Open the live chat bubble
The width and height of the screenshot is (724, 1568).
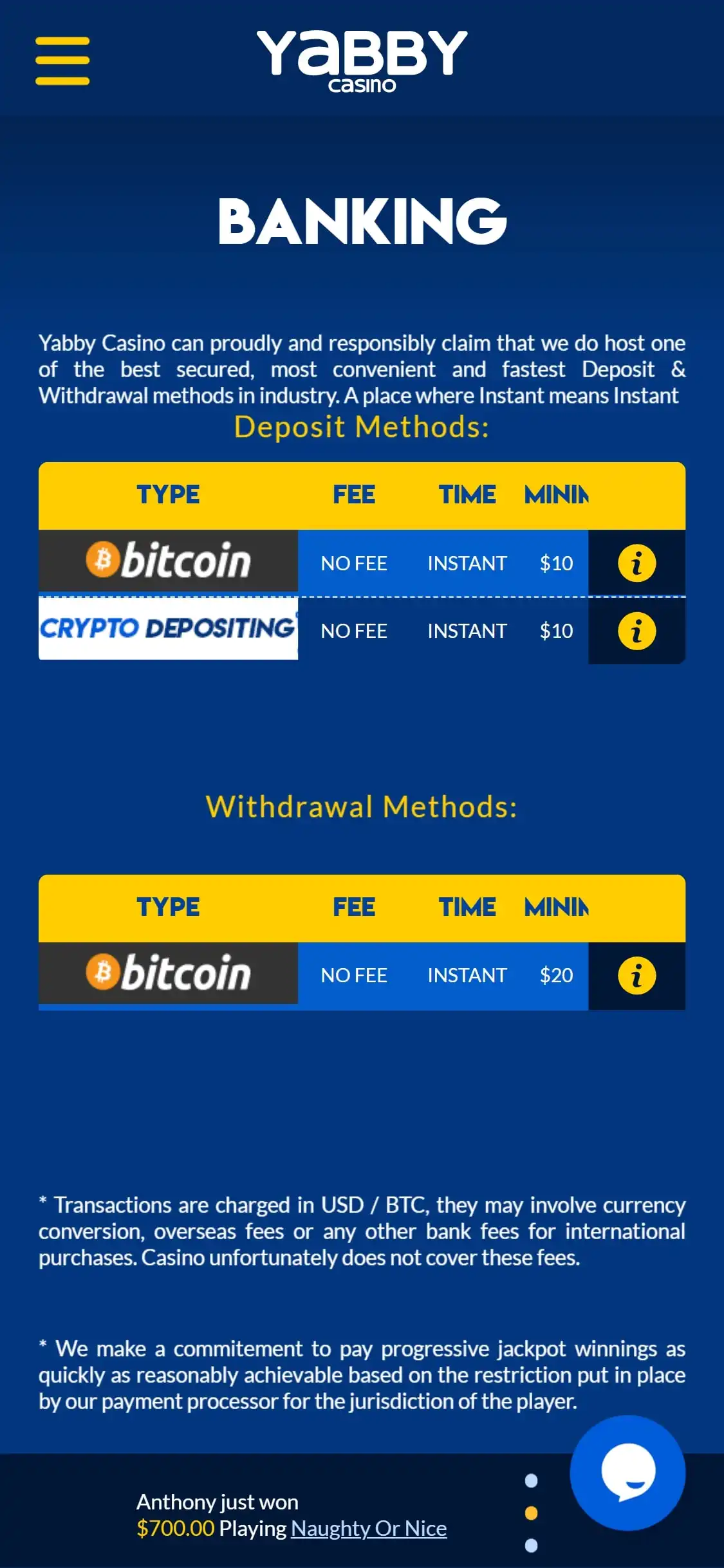[627, 1473]
